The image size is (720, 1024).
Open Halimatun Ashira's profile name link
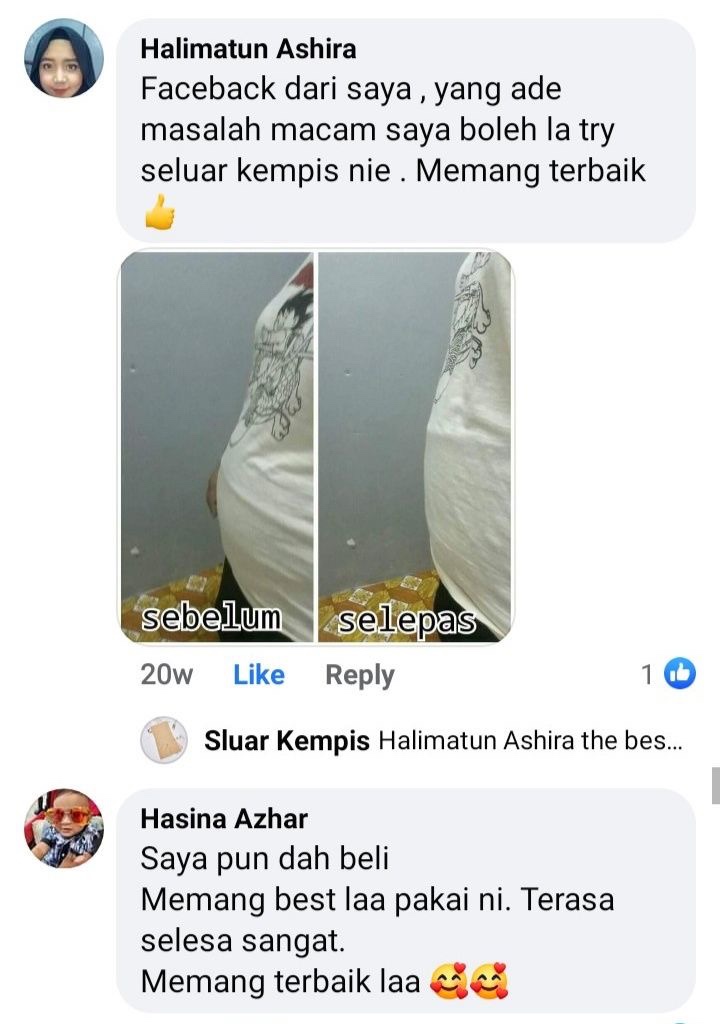click(248, 48)
